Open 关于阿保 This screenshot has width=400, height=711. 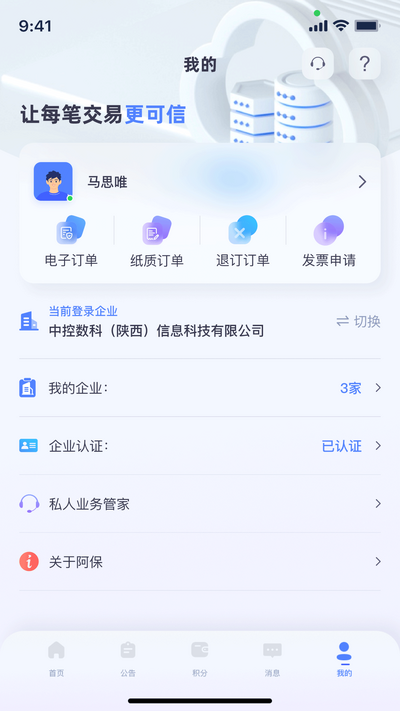click(x=200, y=562)
